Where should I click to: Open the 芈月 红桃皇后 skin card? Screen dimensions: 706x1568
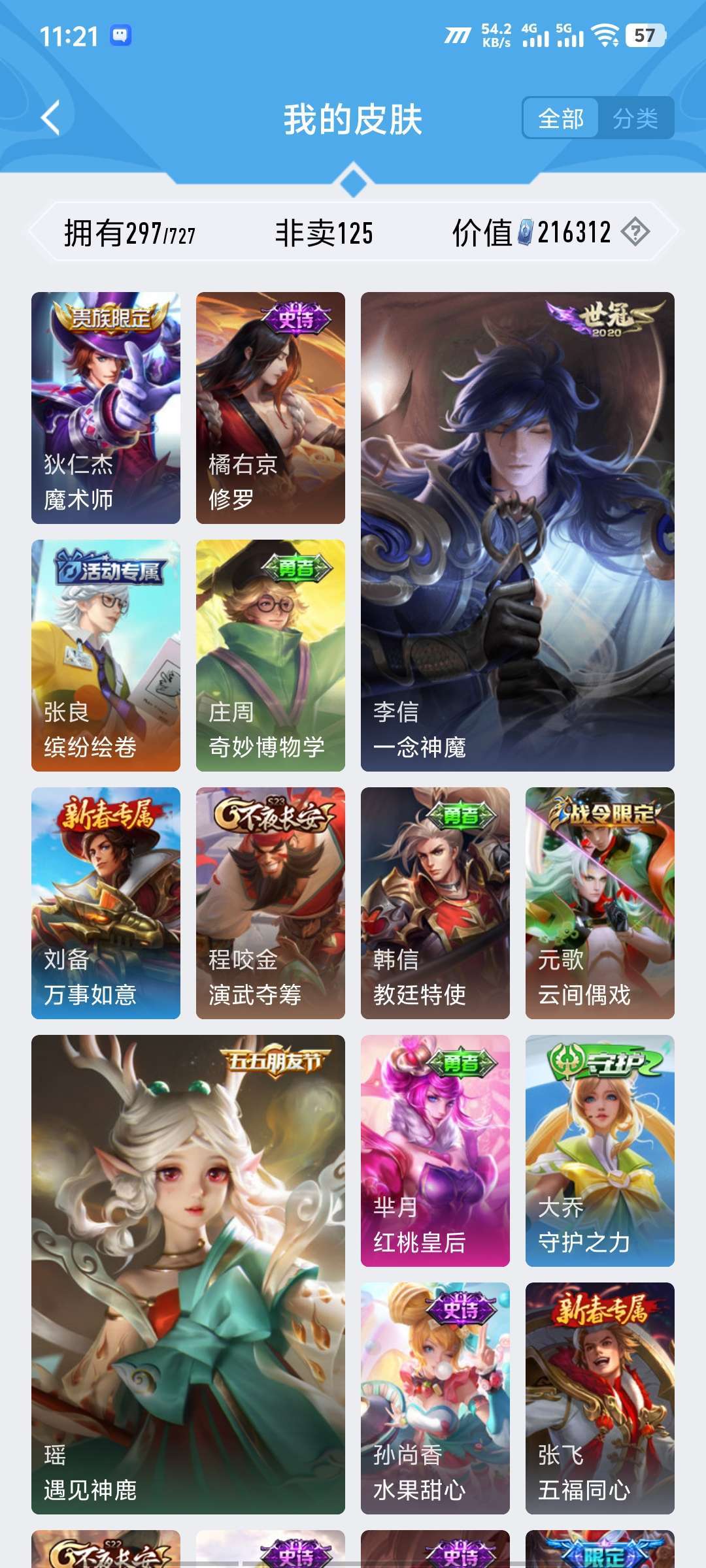(435, 1151)
